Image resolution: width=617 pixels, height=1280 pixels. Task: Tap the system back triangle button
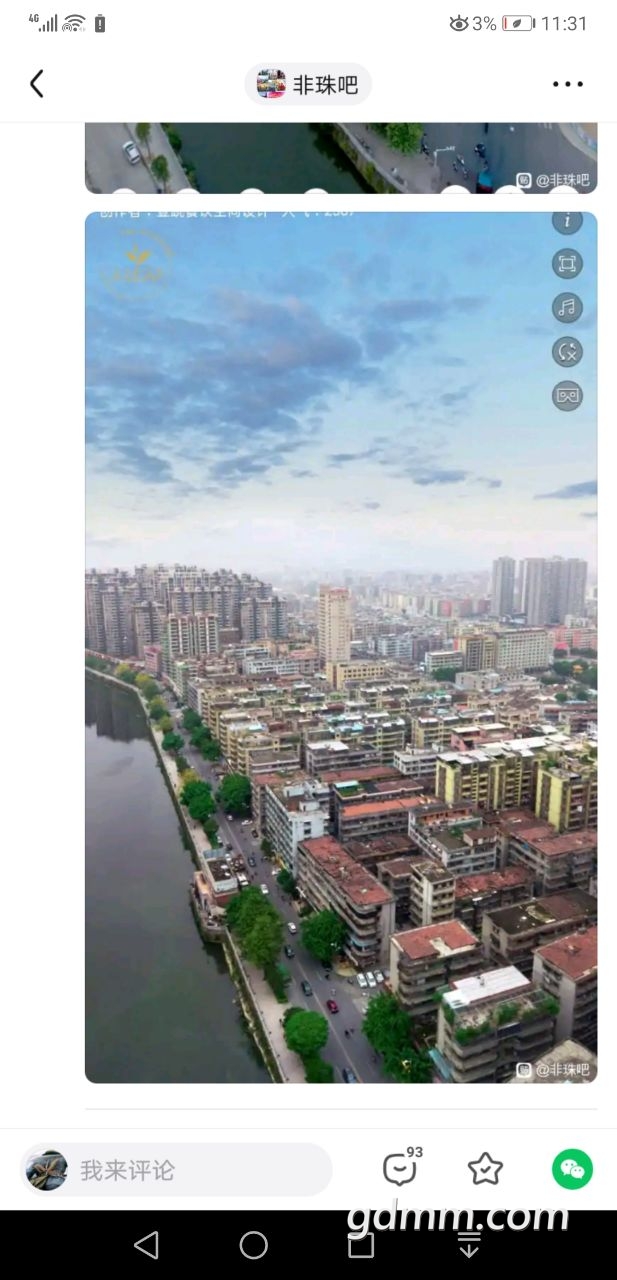click(147, 1245)
